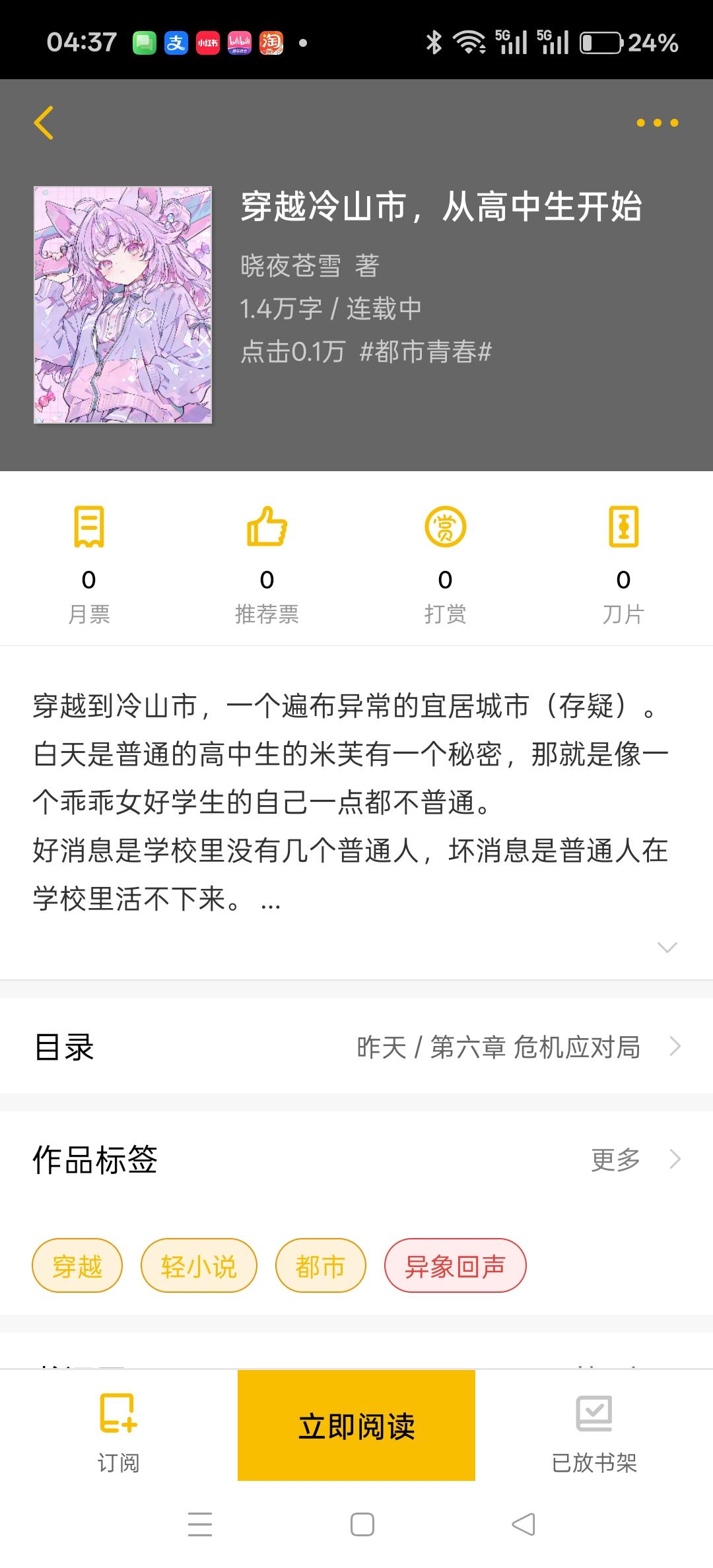713x1568 pixels.
Task: Open the table of contents (目录)
Action: [356, 1047]
